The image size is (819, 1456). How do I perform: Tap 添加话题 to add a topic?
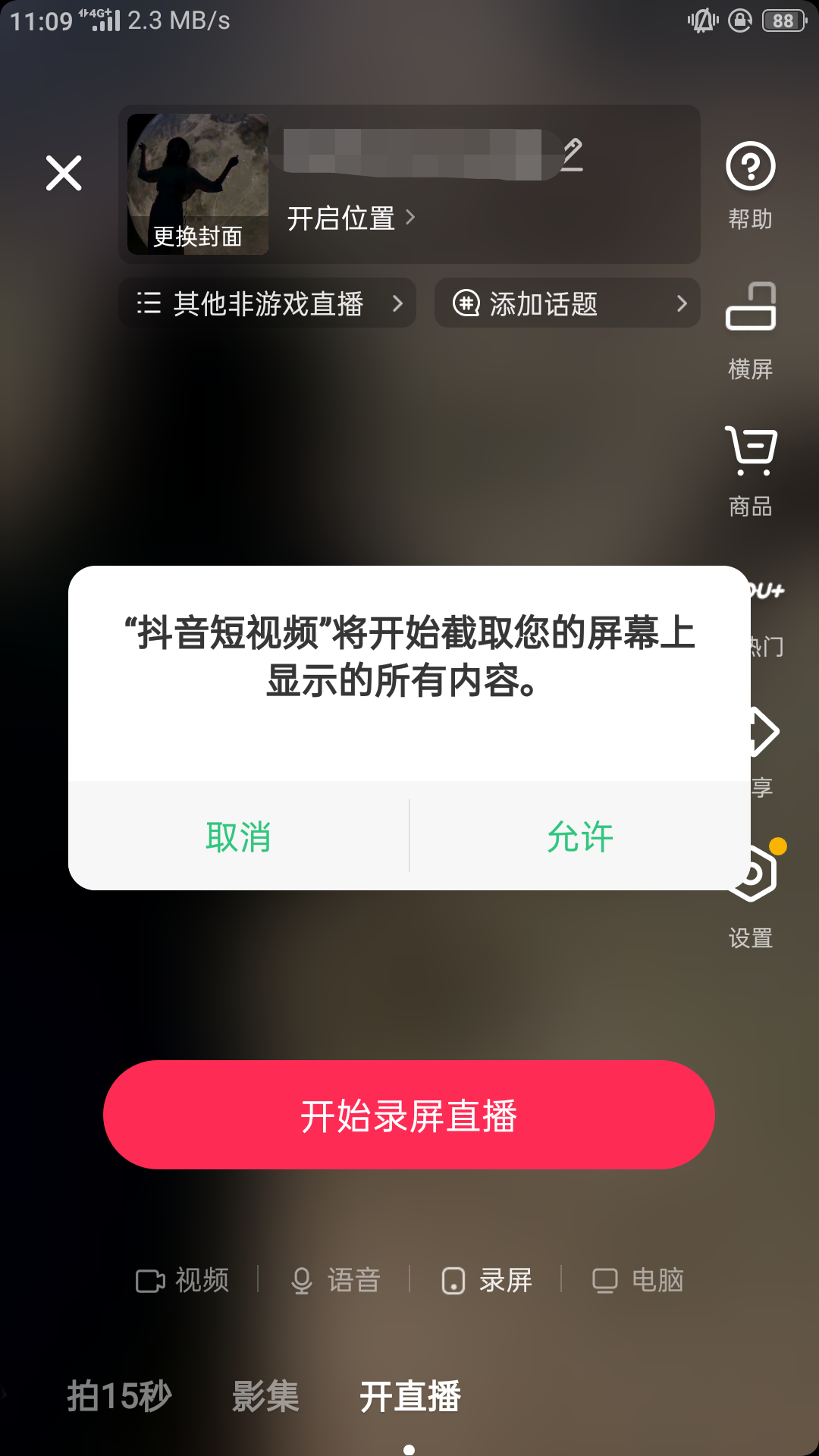point(566,303)
